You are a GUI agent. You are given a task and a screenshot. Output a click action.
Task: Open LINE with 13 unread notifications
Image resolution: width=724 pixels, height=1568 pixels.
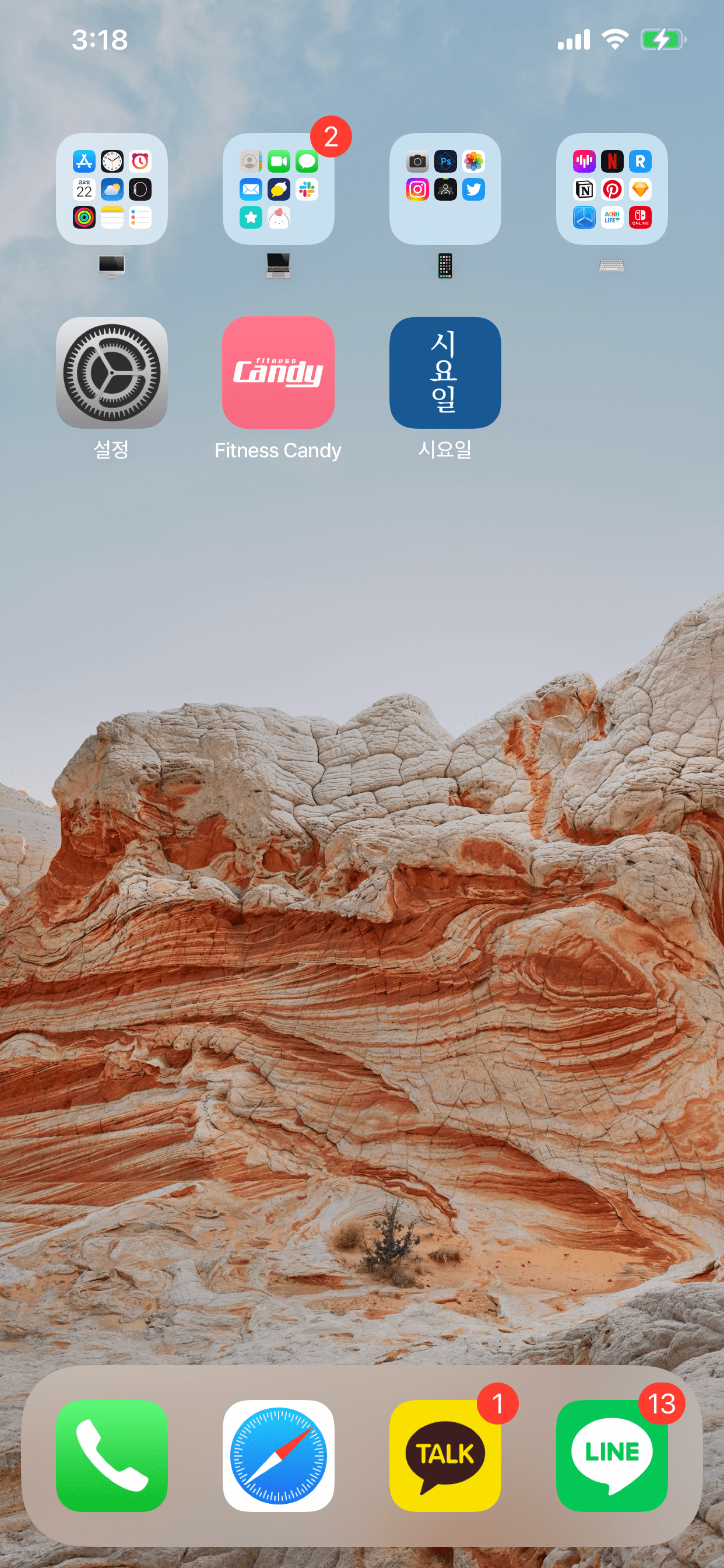[611, 1455]
